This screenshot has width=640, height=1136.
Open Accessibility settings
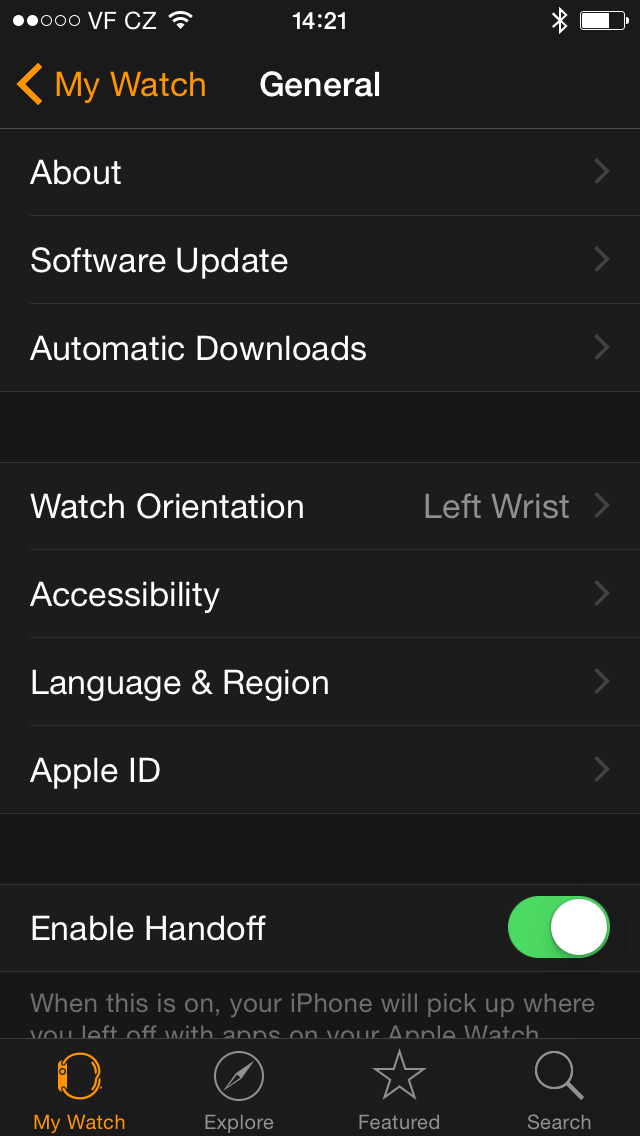(x=320, y=594)
